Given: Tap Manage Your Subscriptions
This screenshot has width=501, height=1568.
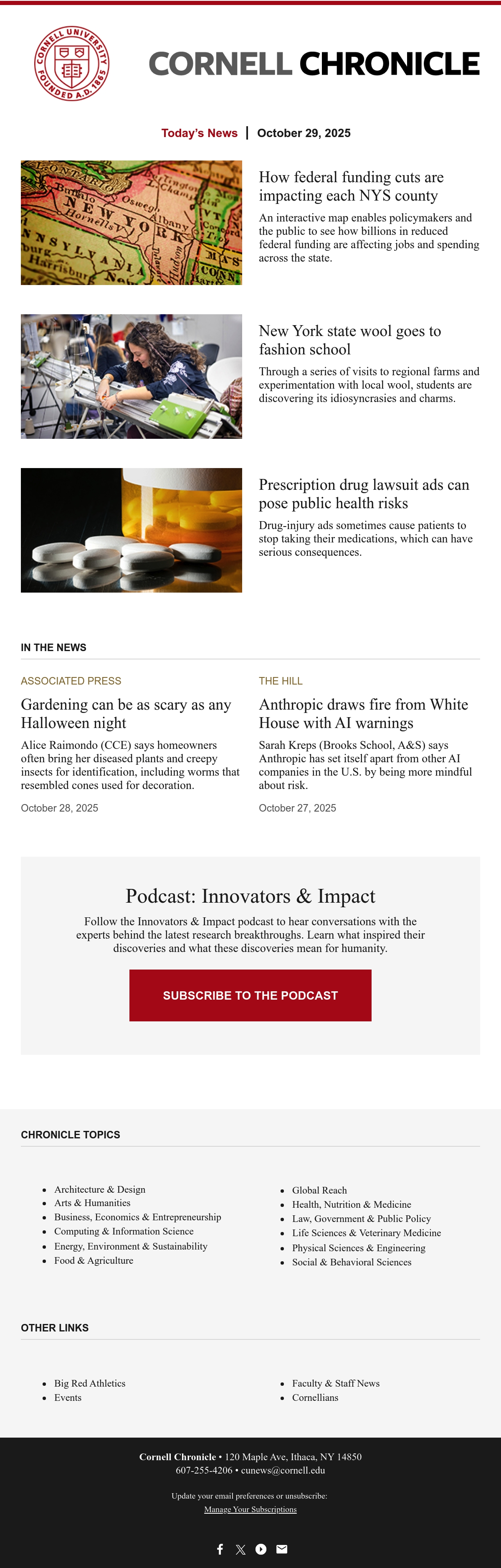Looking at the screenshot, I should 250,1509.
